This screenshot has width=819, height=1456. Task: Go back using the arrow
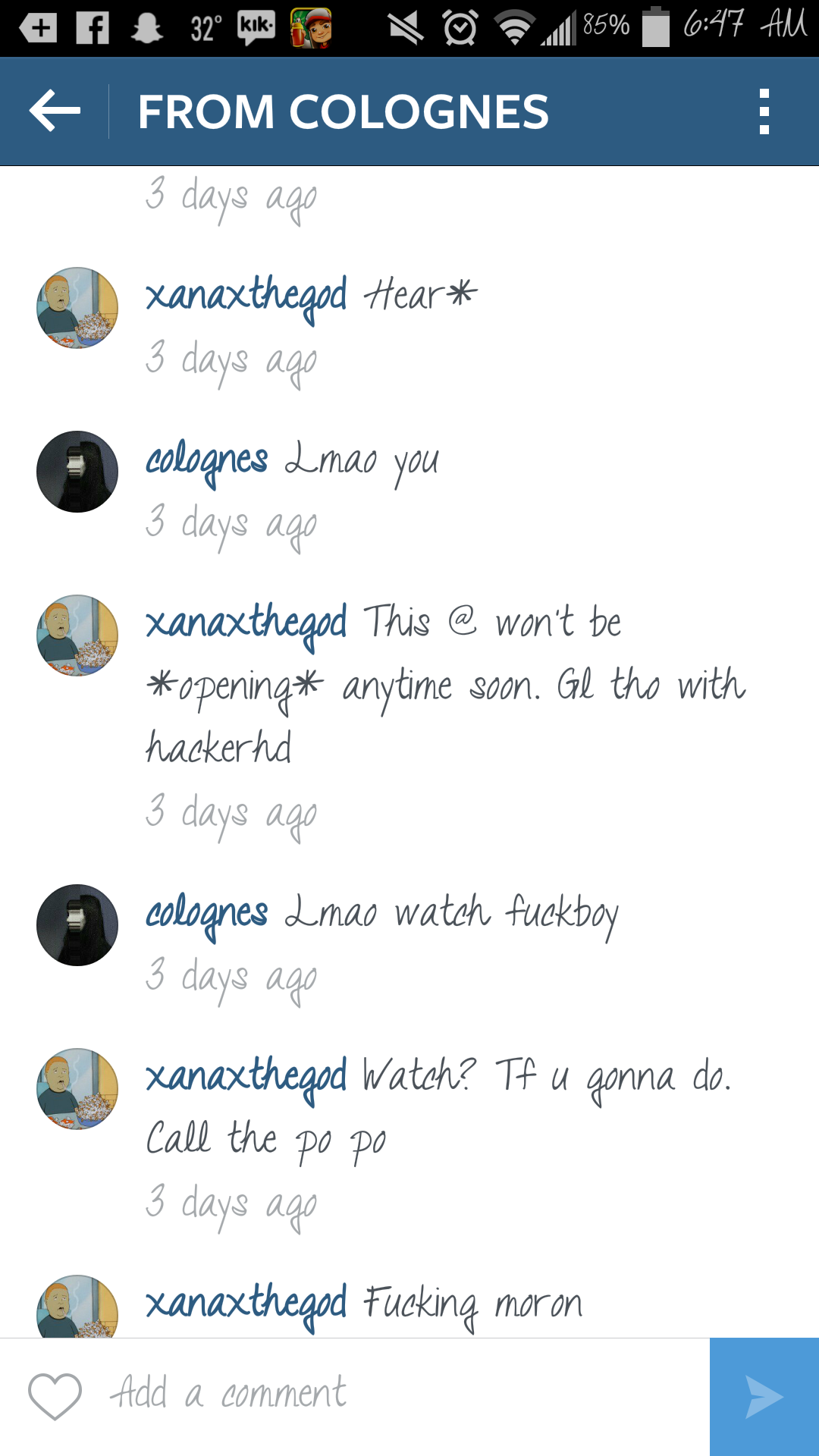[x=55, y=111]
